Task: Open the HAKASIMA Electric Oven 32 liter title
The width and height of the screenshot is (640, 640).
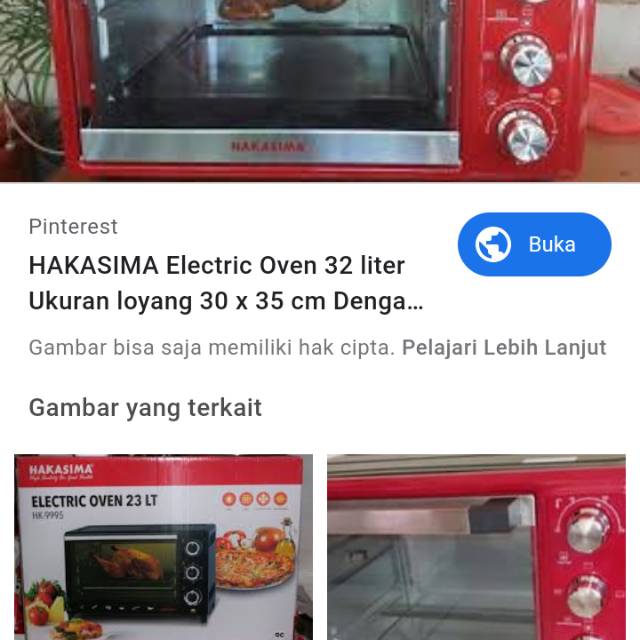Action: 218,283
